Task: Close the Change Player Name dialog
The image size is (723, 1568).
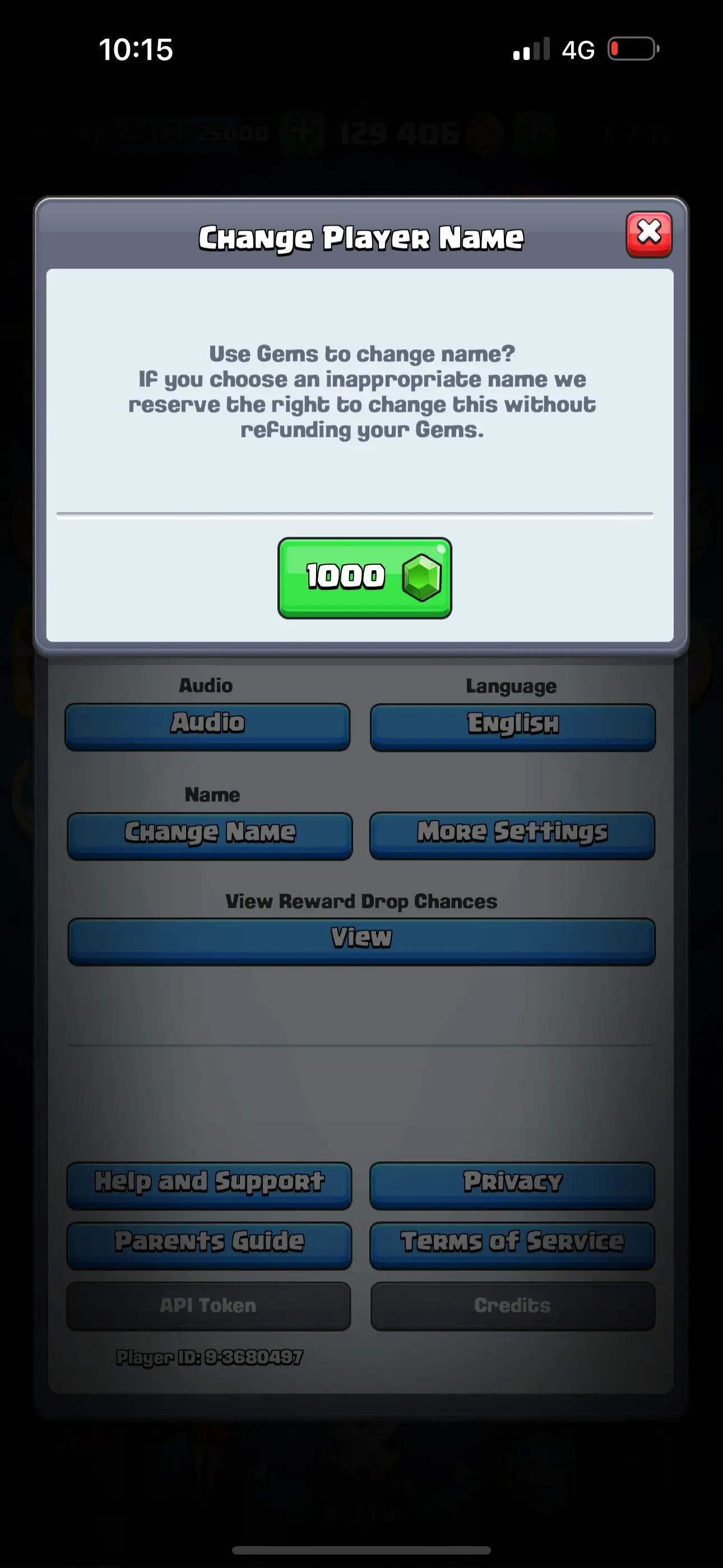Action: 649,234
